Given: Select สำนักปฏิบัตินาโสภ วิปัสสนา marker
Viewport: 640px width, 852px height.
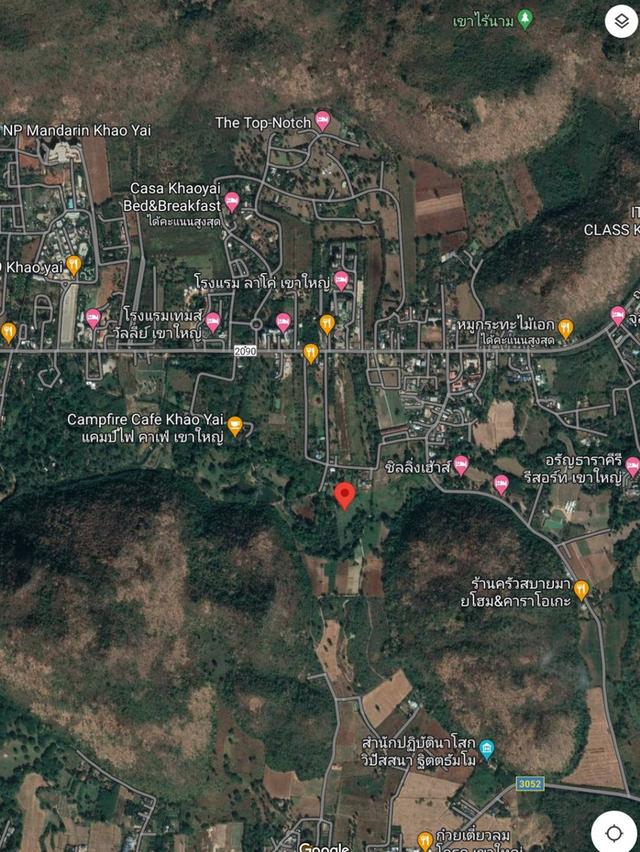Looking at the screenshot, I should coord(486,748).
